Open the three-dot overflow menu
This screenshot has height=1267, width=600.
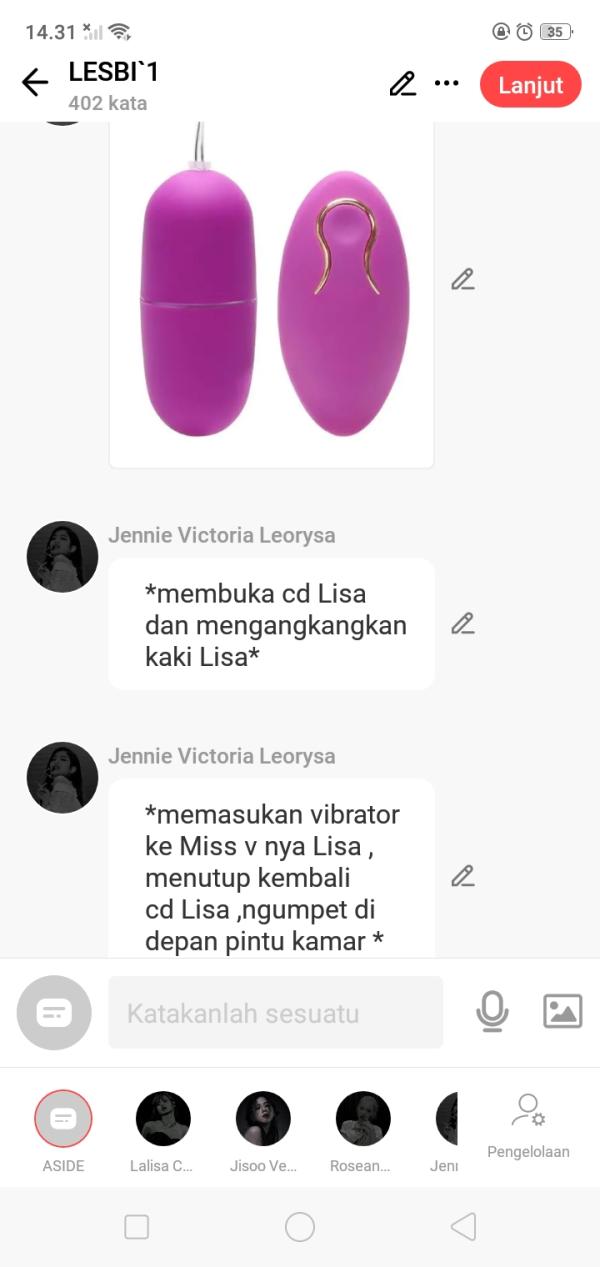(447, 84)
